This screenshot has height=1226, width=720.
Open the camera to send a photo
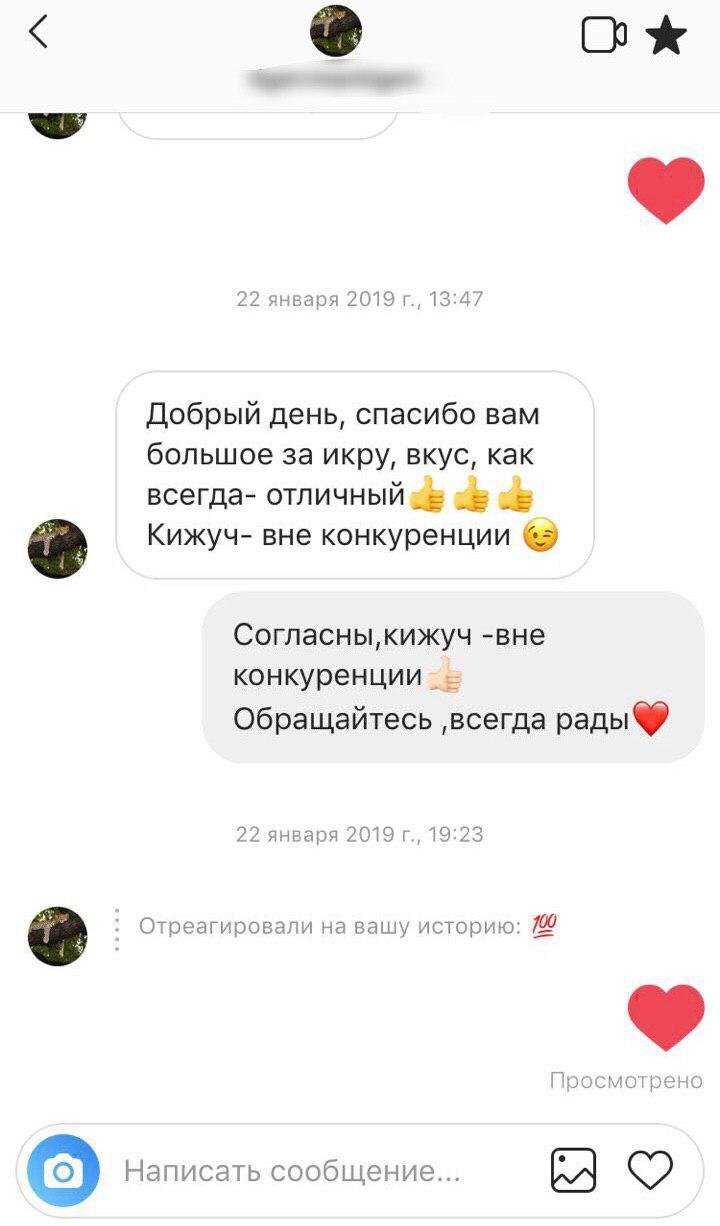pyautogui.click(x=64, y=1170)
